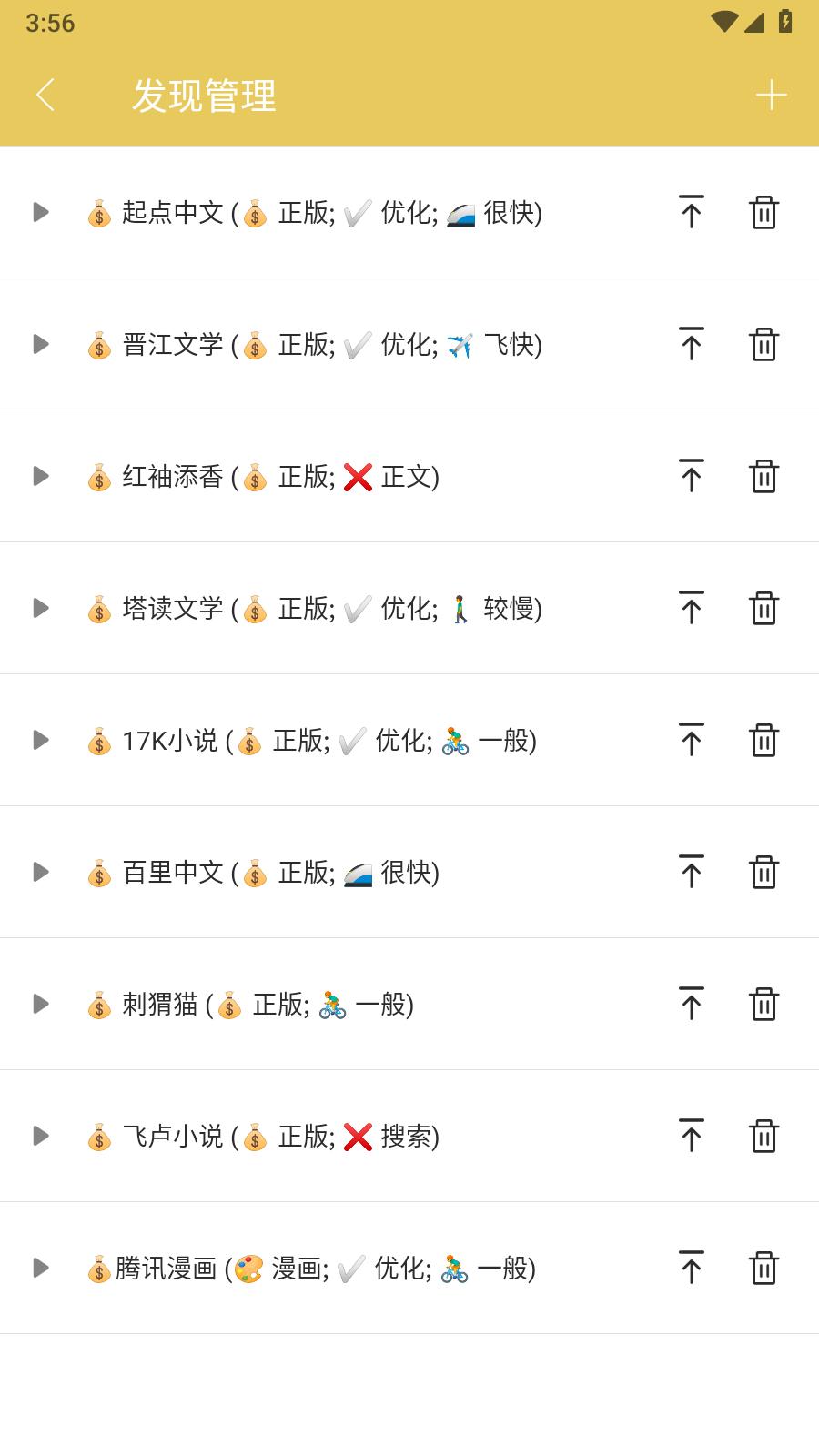This screenshot has width=819, height=1456.
Task: Expand the 17K小说 entry
Action: pos(41,740)
